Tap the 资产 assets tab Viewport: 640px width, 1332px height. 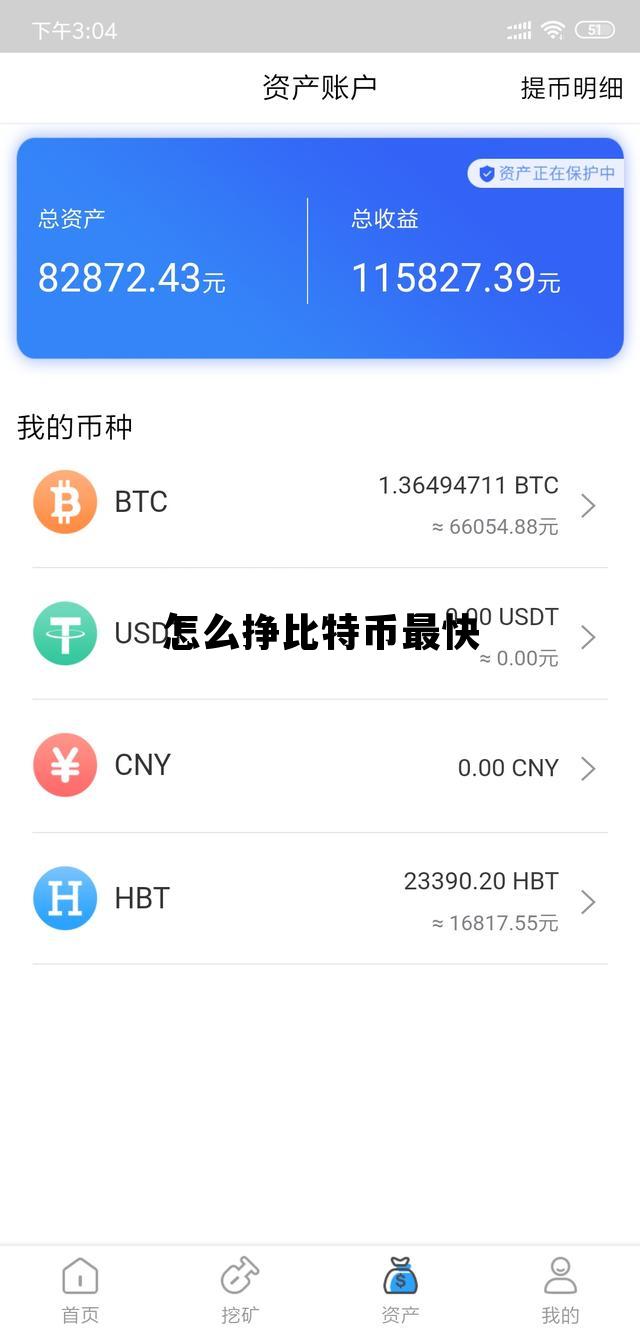tap(400, 1290)
